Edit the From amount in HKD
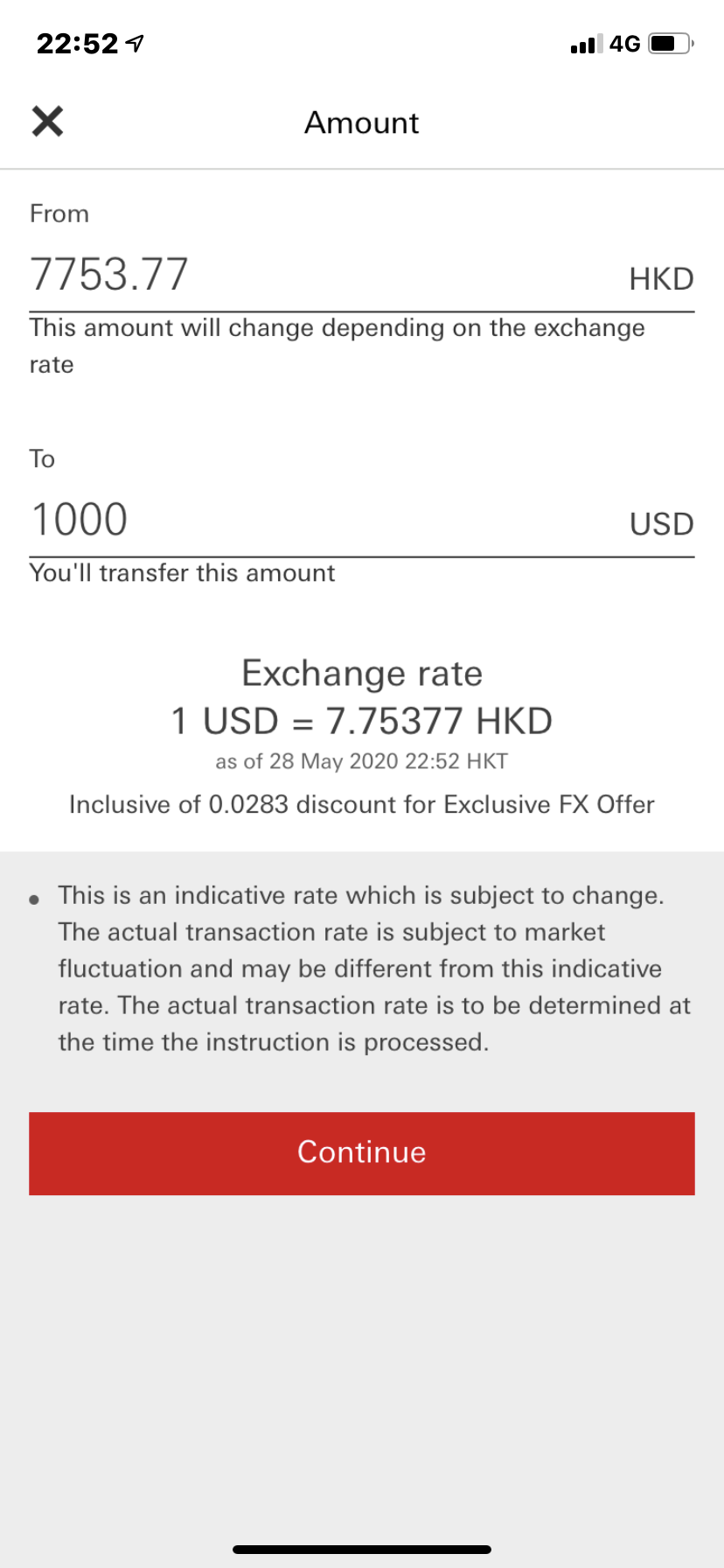The height and width of the screenshot is (1568, 724). click(x=361, y=276)
